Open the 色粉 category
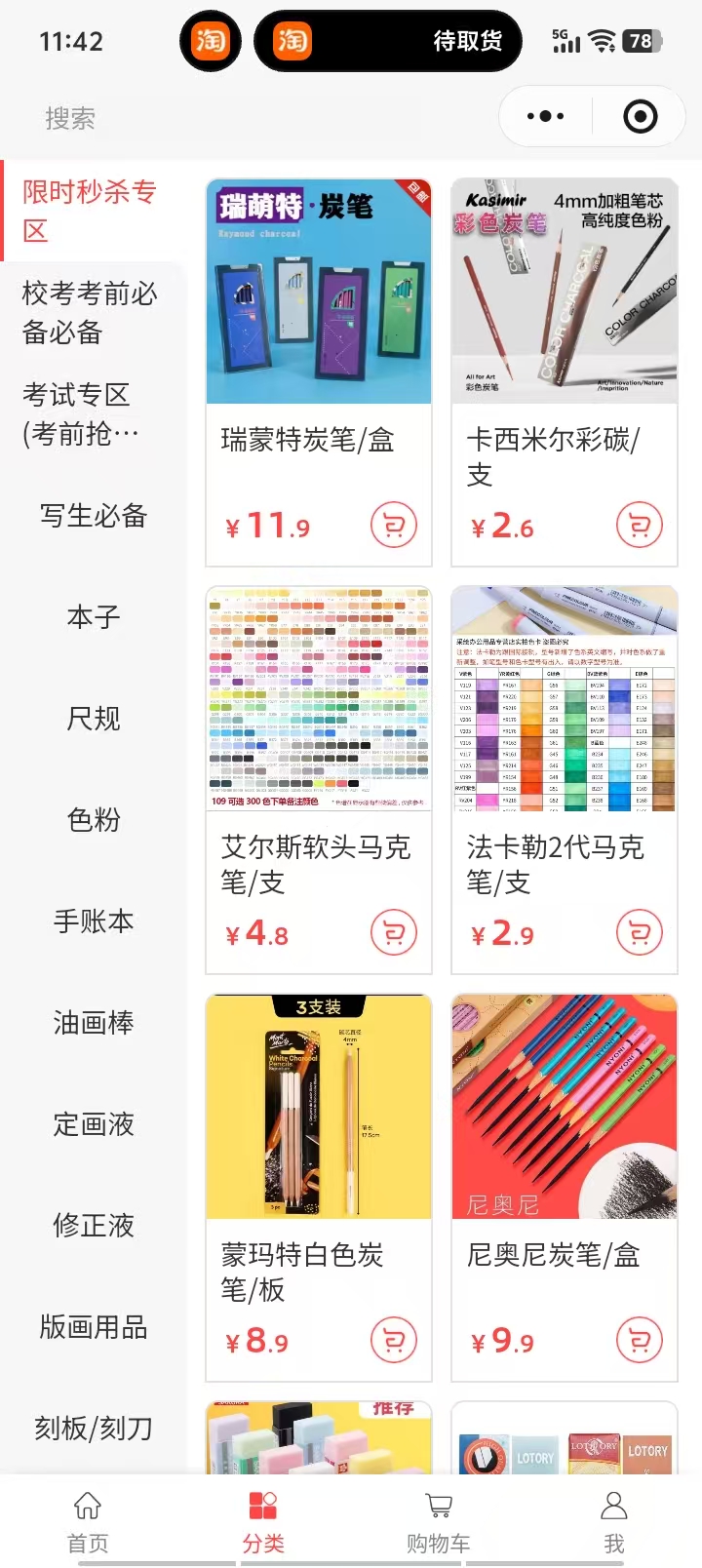Viewport: 702px width, 1568px height. [x=94, y=820]
